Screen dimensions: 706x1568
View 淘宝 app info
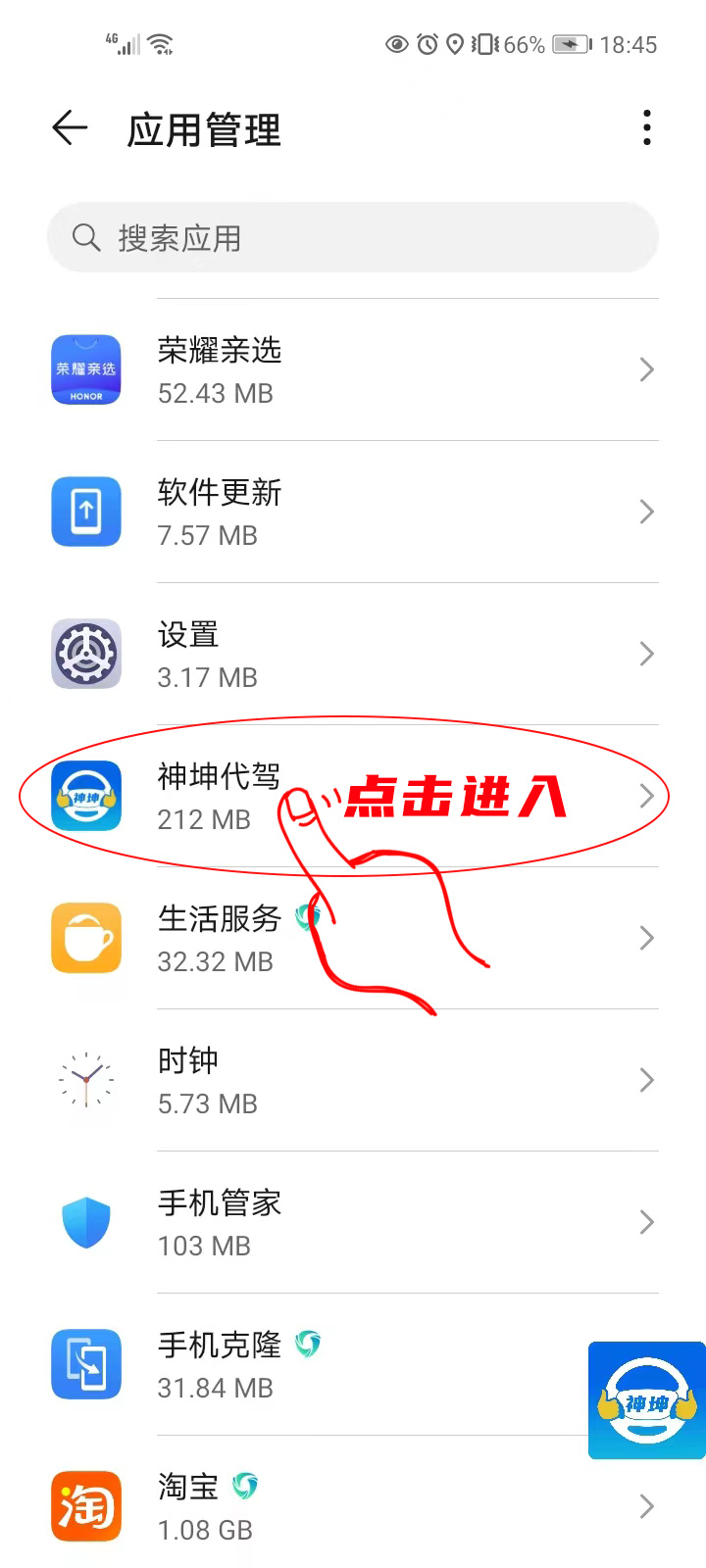click(353, 1507)
